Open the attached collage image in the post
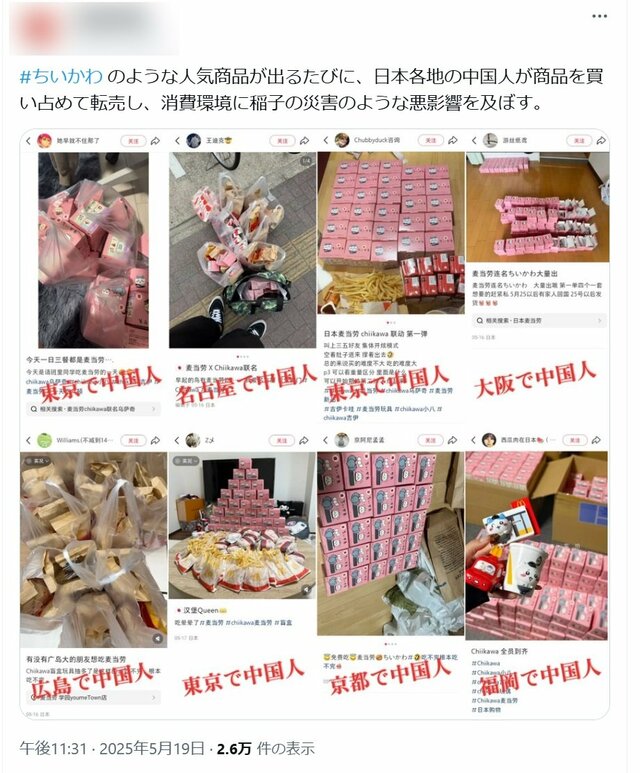The image size is (640, 773). [314, 423]
